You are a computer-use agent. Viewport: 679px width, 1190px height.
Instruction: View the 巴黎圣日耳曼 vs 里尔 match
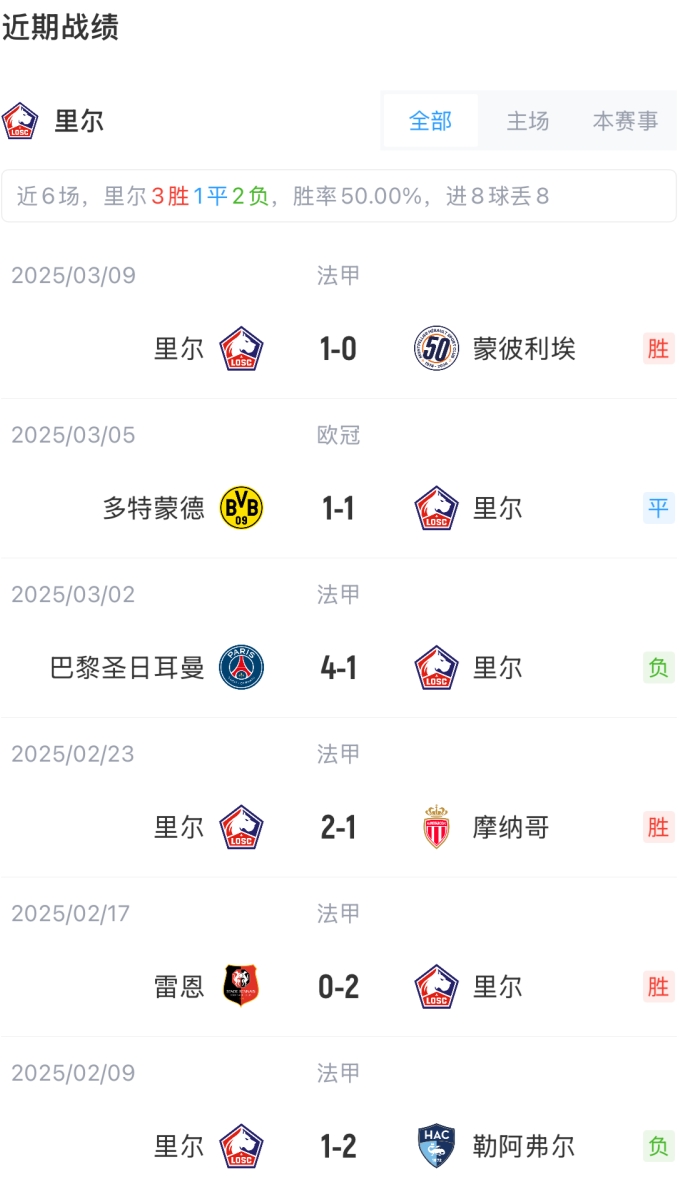338,667
